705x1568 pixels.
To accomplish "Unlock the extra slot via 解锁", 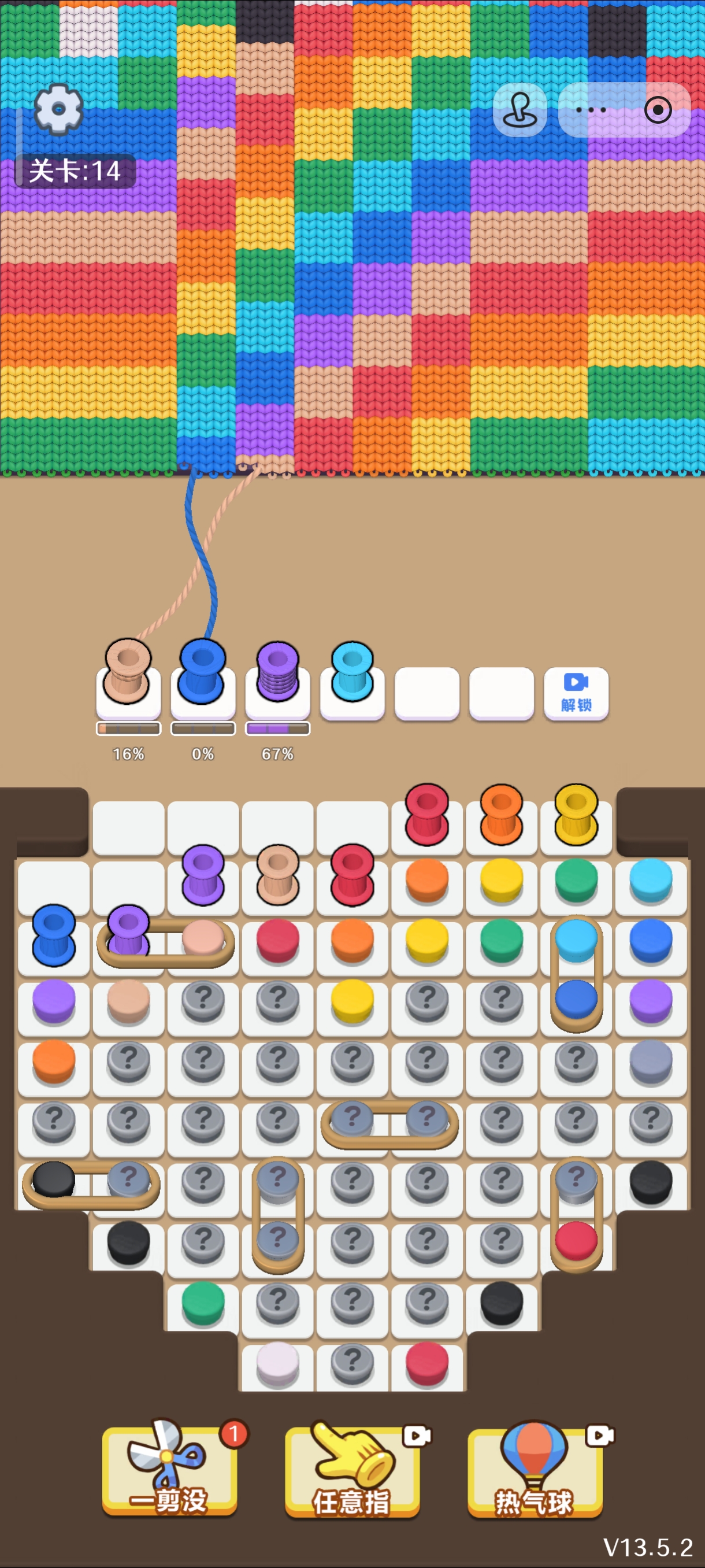I will pyautogui.click(x=576, y=693).
